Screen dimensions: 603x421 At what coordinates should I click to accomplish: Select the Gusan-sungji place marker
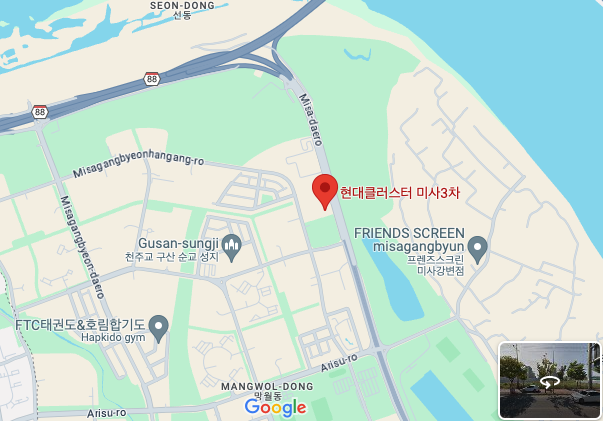[x=232, y=244]
